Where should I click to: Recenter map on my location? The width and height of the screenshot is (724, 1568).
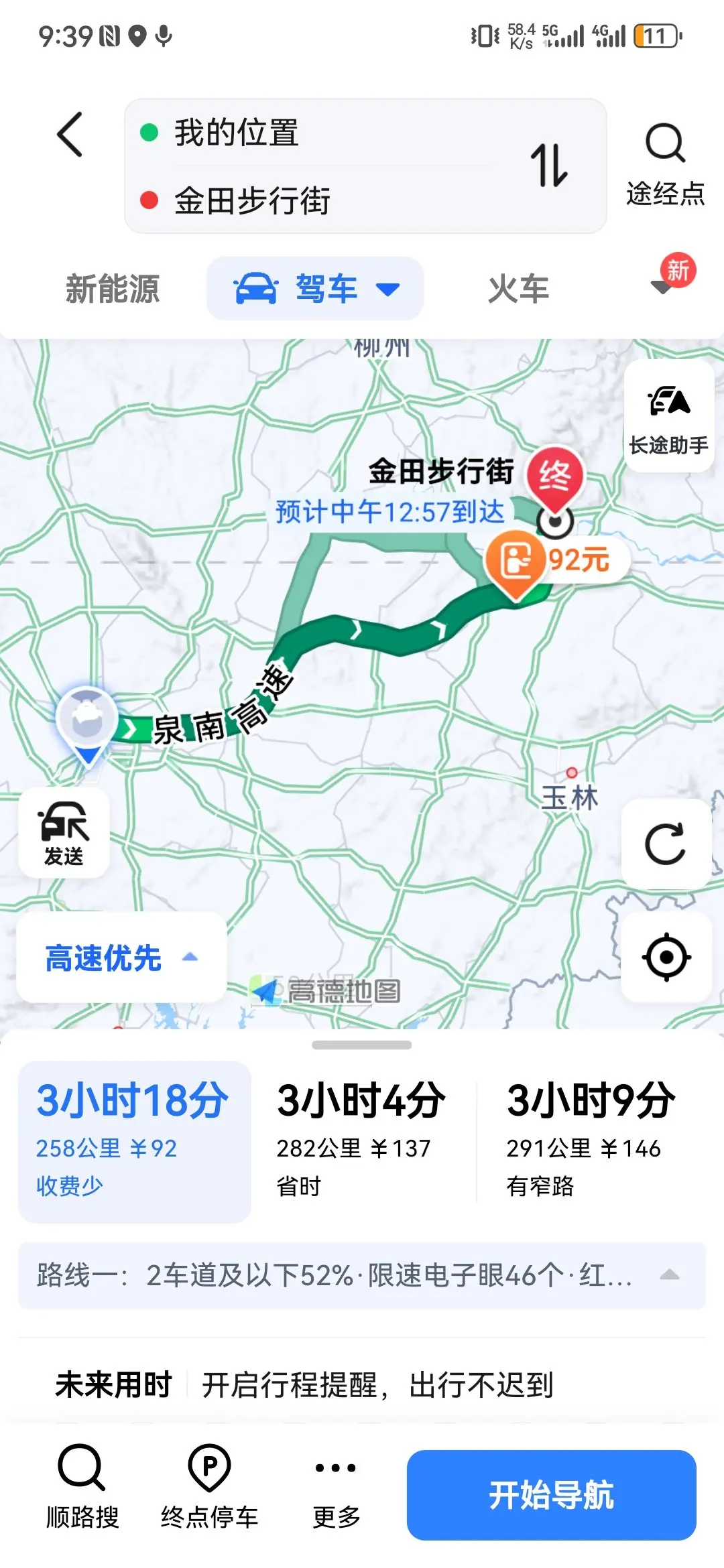point(666,957)
